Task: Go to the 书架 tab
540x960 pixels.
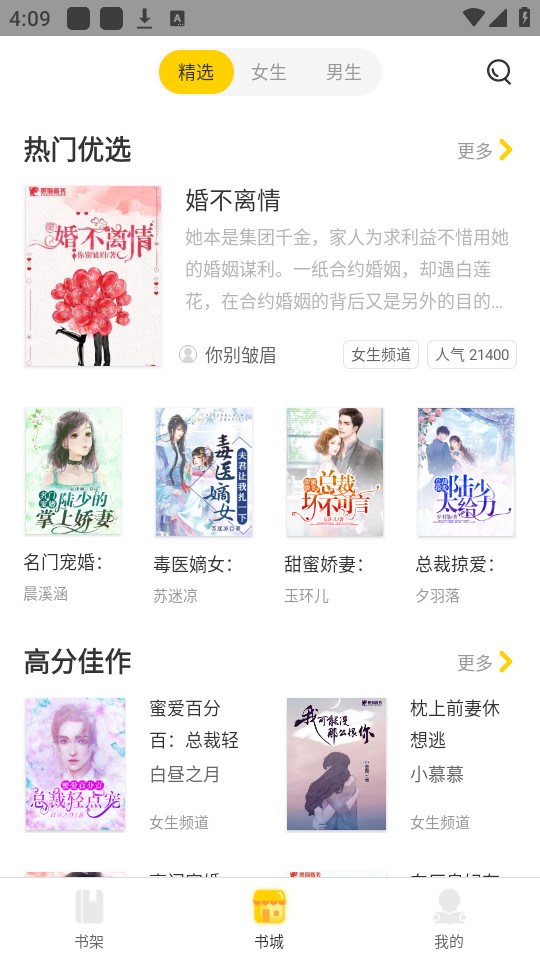Action: tap(89, 919)
